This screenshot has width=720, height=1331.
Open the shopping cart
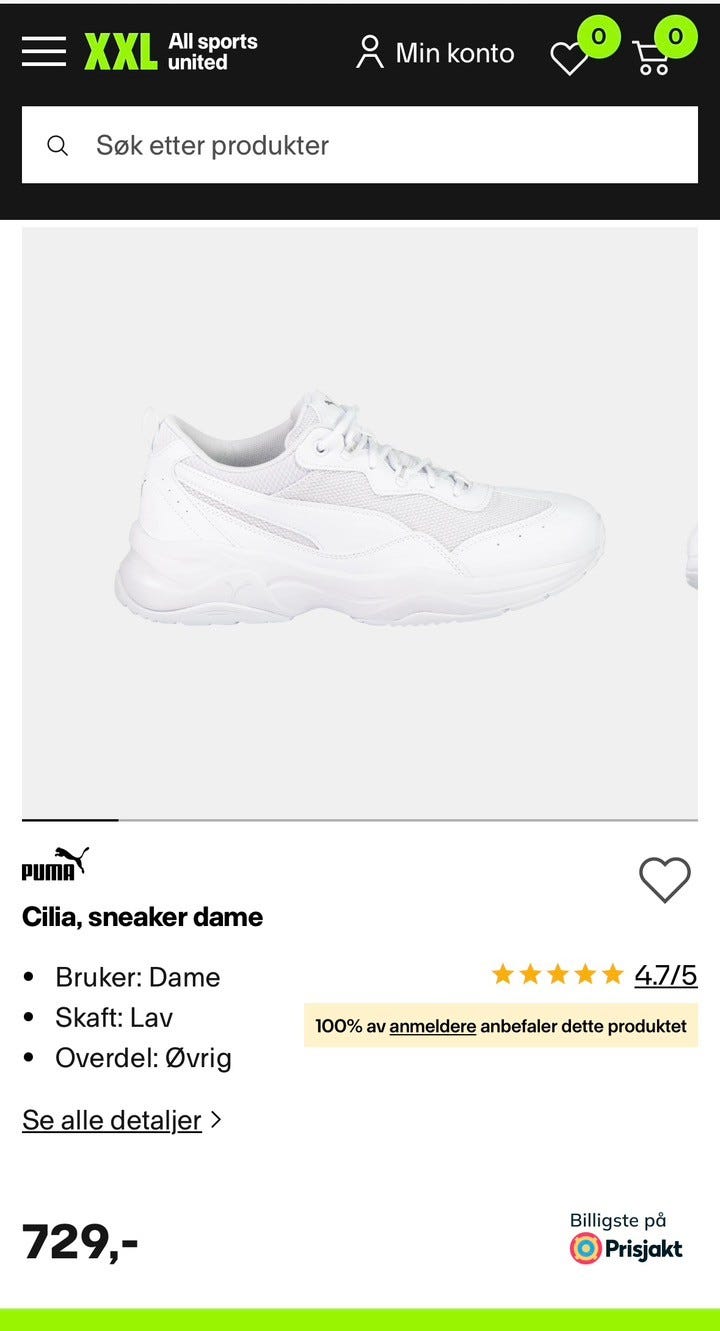tap(654, 57)
